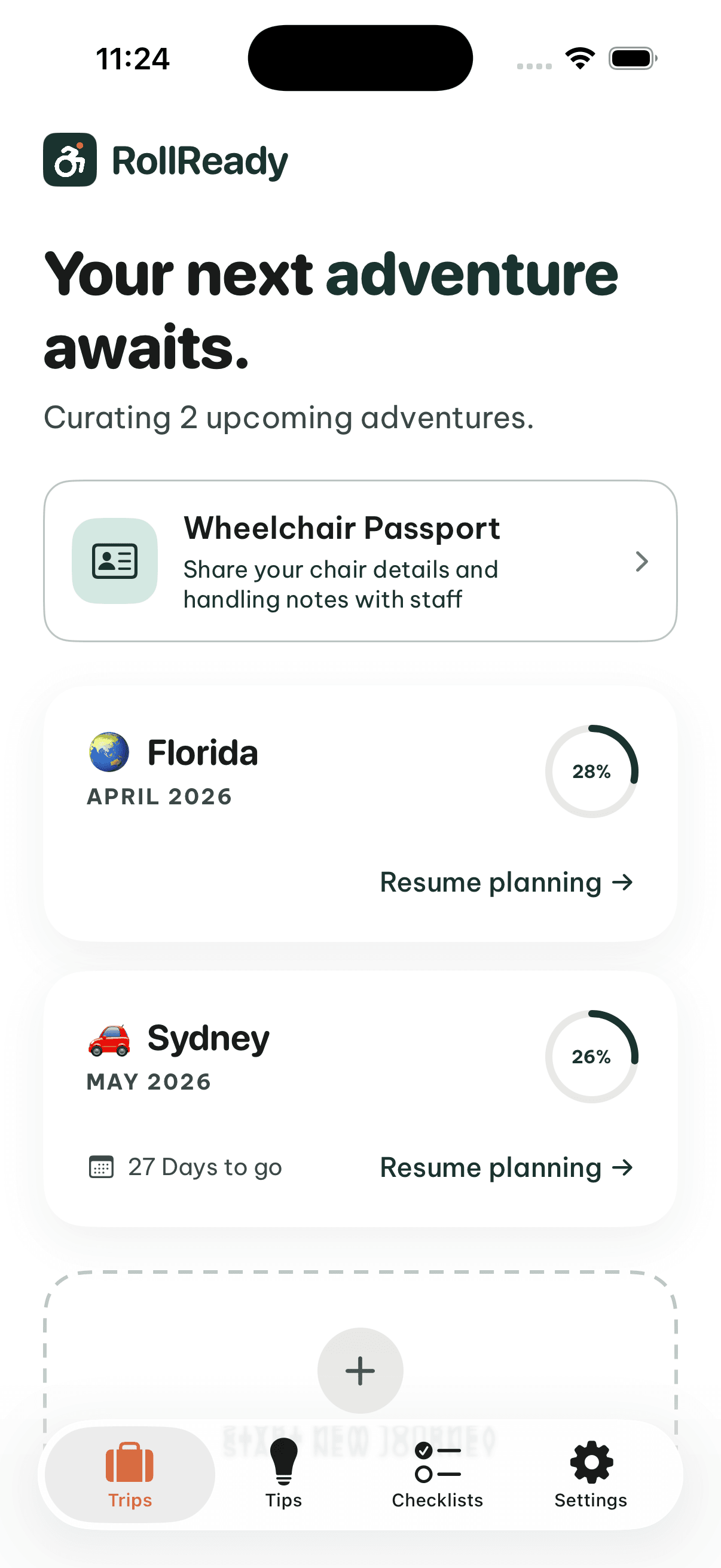Tap the red car emoji on Sydney trip
Image resolution: width=721 pixels, height=1568 pixels.
[x=109, y=1038]
